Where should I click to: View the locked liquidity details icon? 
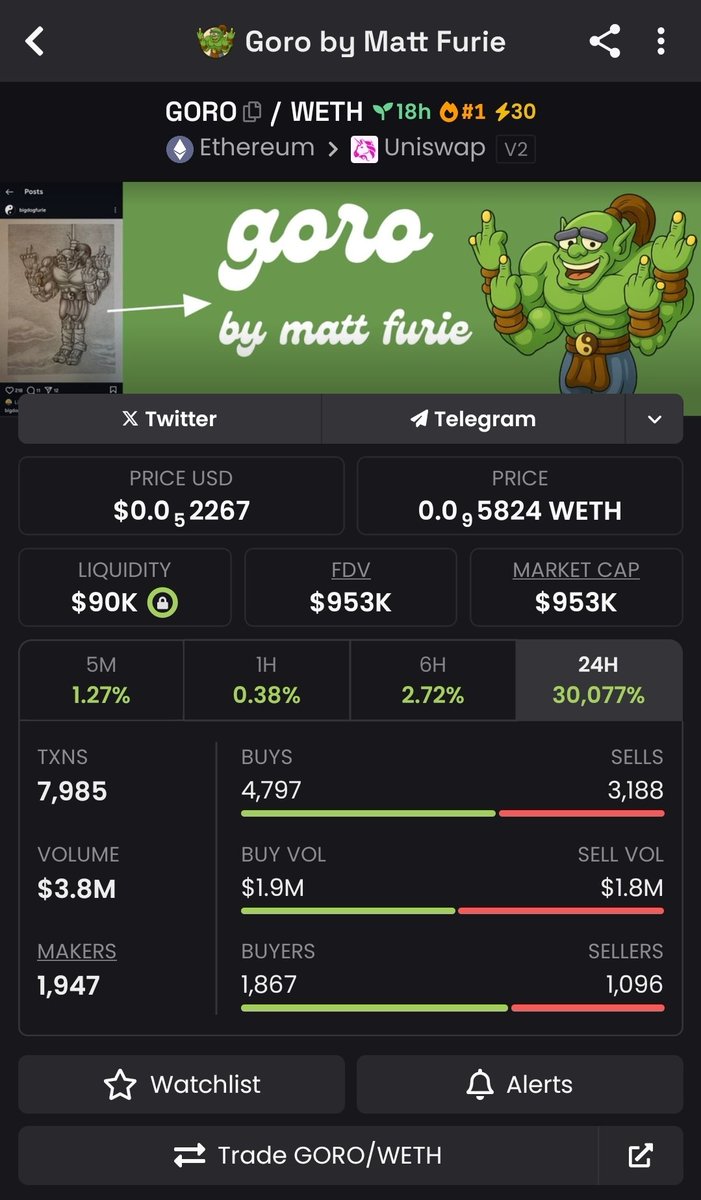[163, 603]
